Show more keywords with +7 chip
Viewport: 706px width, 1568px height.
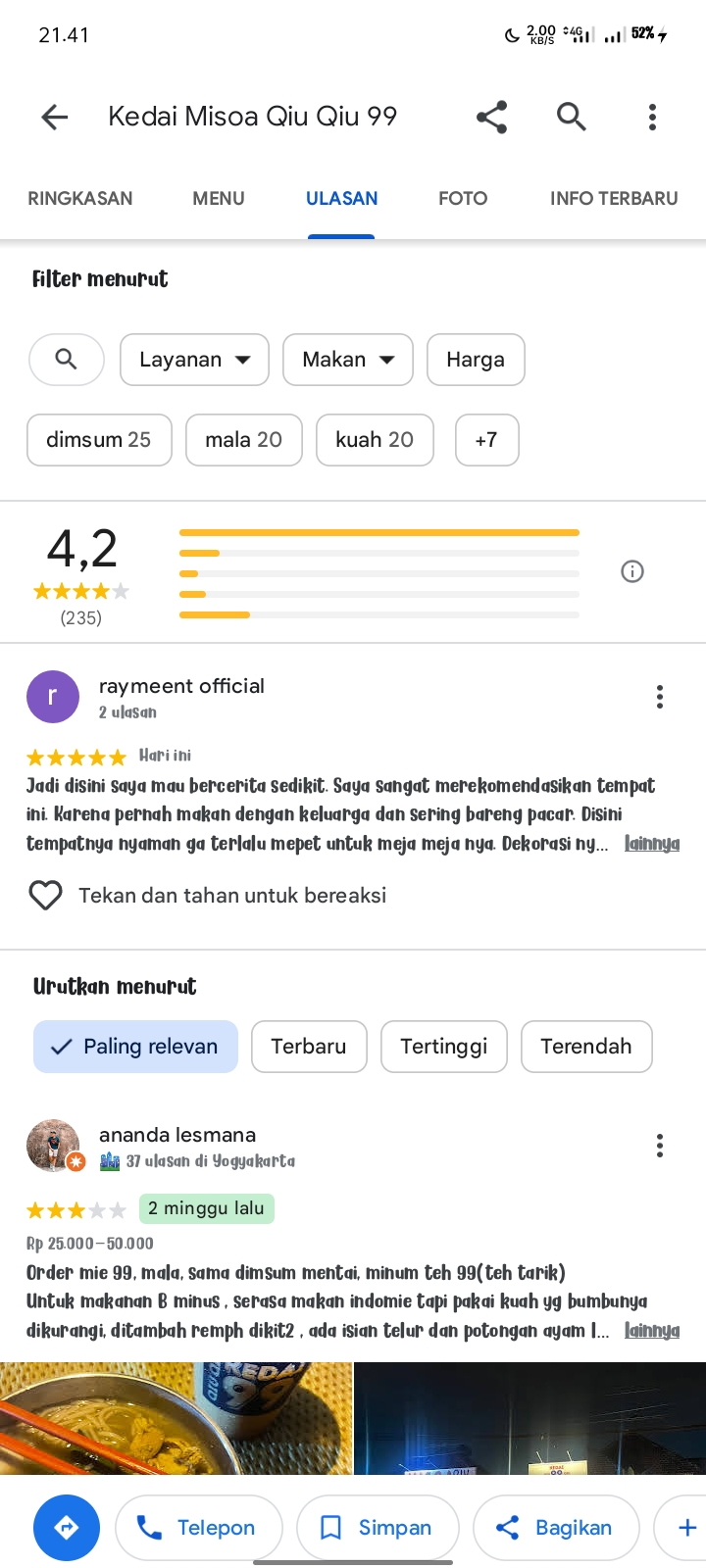pos(486,440)
